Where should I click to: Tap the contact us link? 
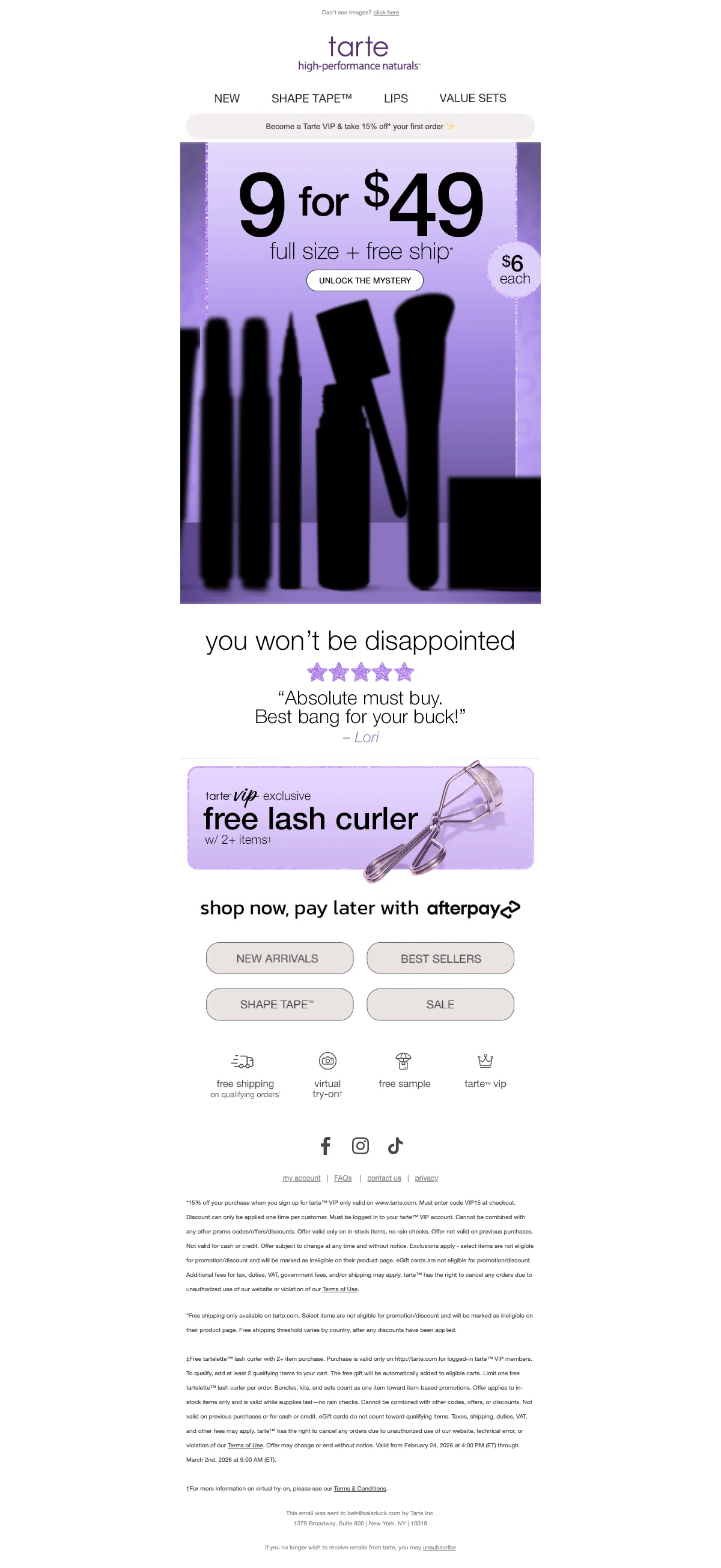pos(384,1178)
